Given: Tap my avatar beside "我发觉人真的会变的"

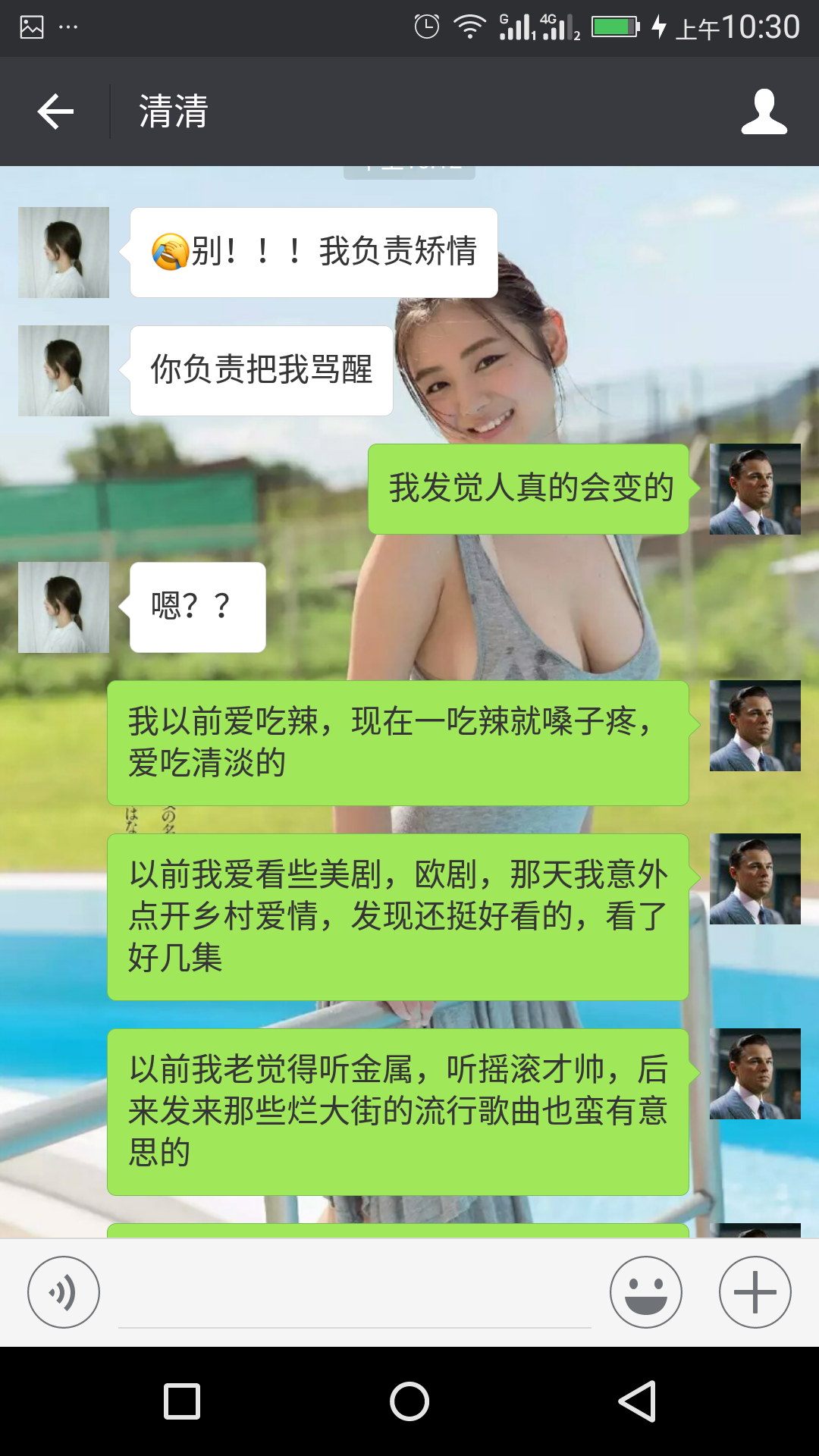Looking at the screenshot, I should click(x=755, y=489).
